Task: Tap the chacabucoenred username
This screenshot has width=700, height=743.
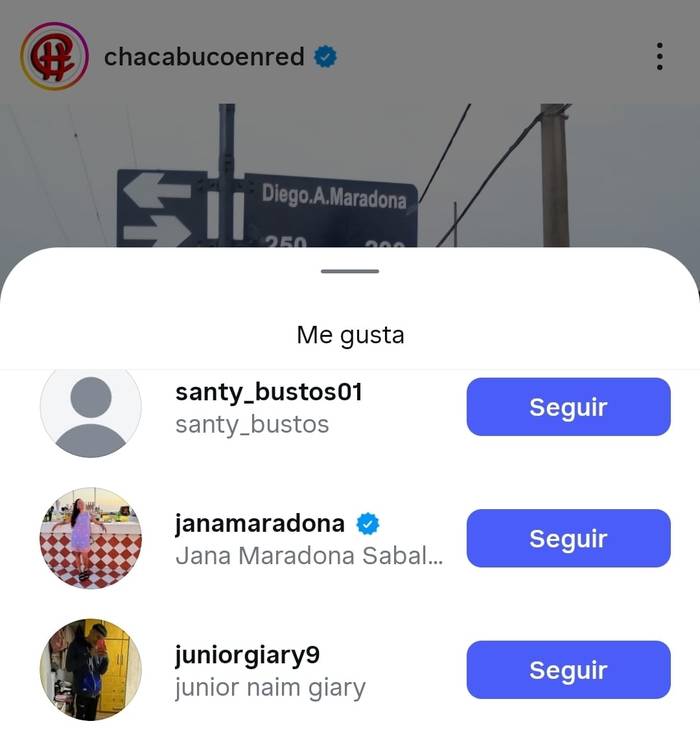Action: (204, 56)
